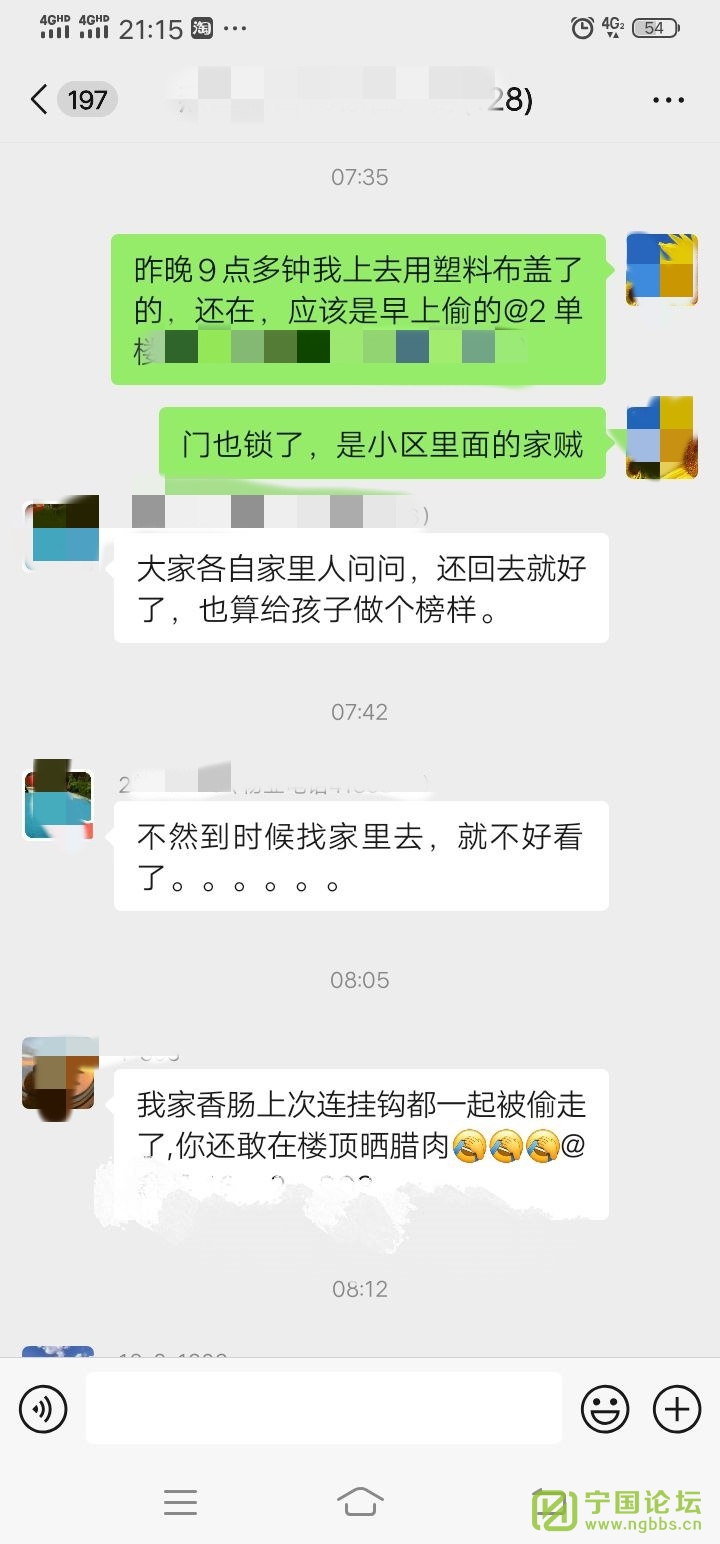Open avatar of sender saying 我家香肠上次
Screen dimensions: 720x1544
60,1073
